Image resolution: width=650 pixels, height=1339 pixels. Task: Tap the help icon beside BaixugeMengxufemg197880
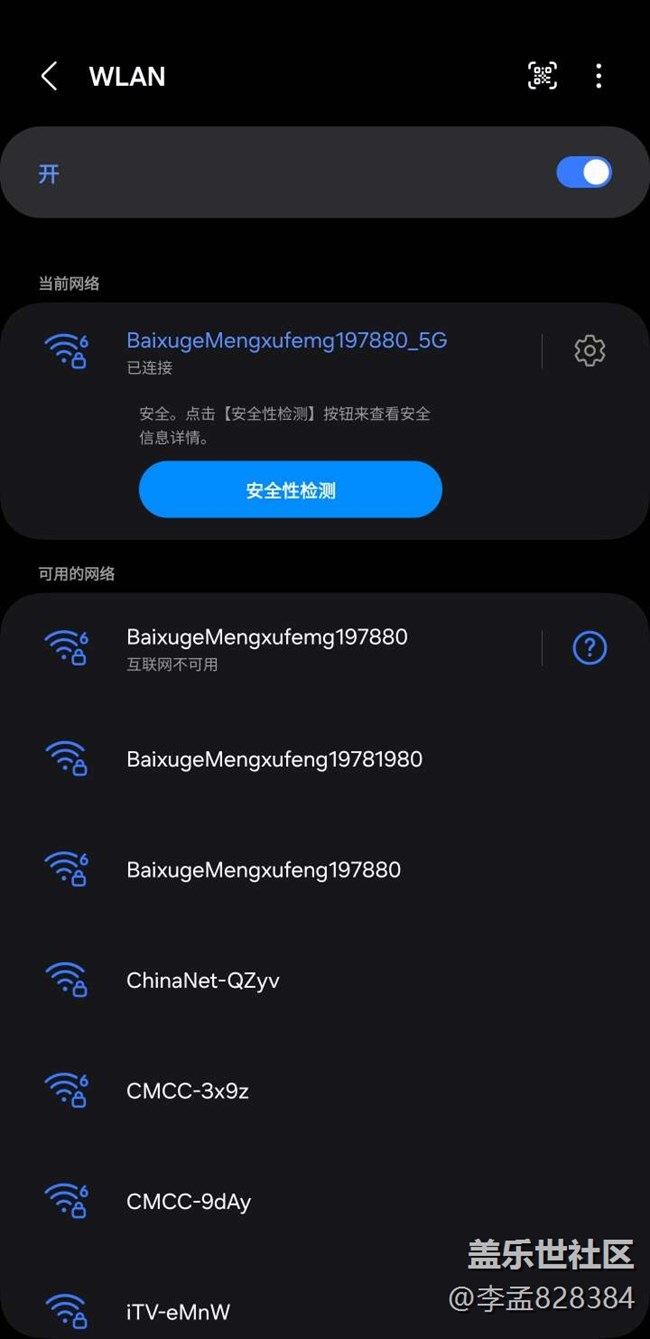coord(590,648)
